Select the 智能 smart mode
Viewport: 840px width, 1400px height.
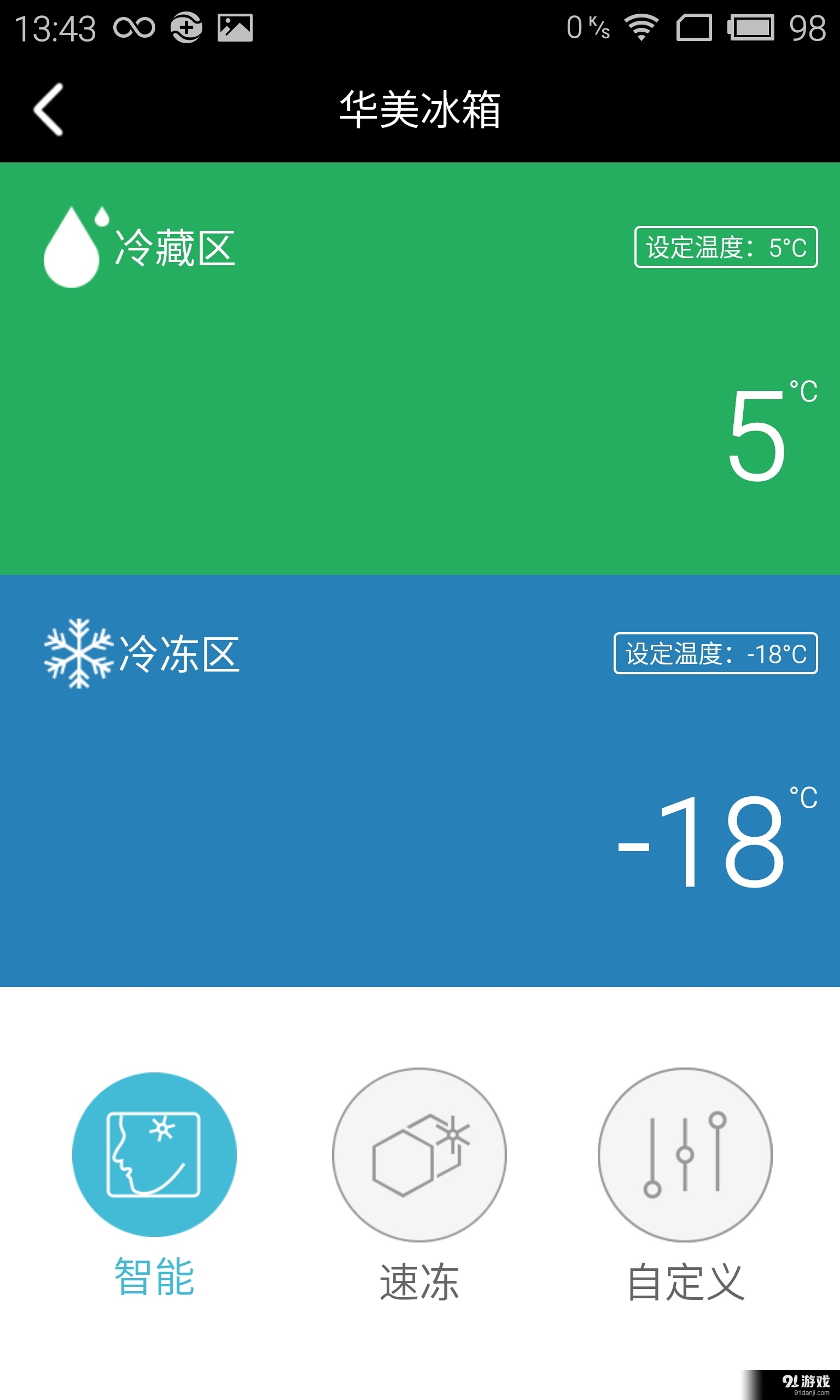pos(154,1154)
